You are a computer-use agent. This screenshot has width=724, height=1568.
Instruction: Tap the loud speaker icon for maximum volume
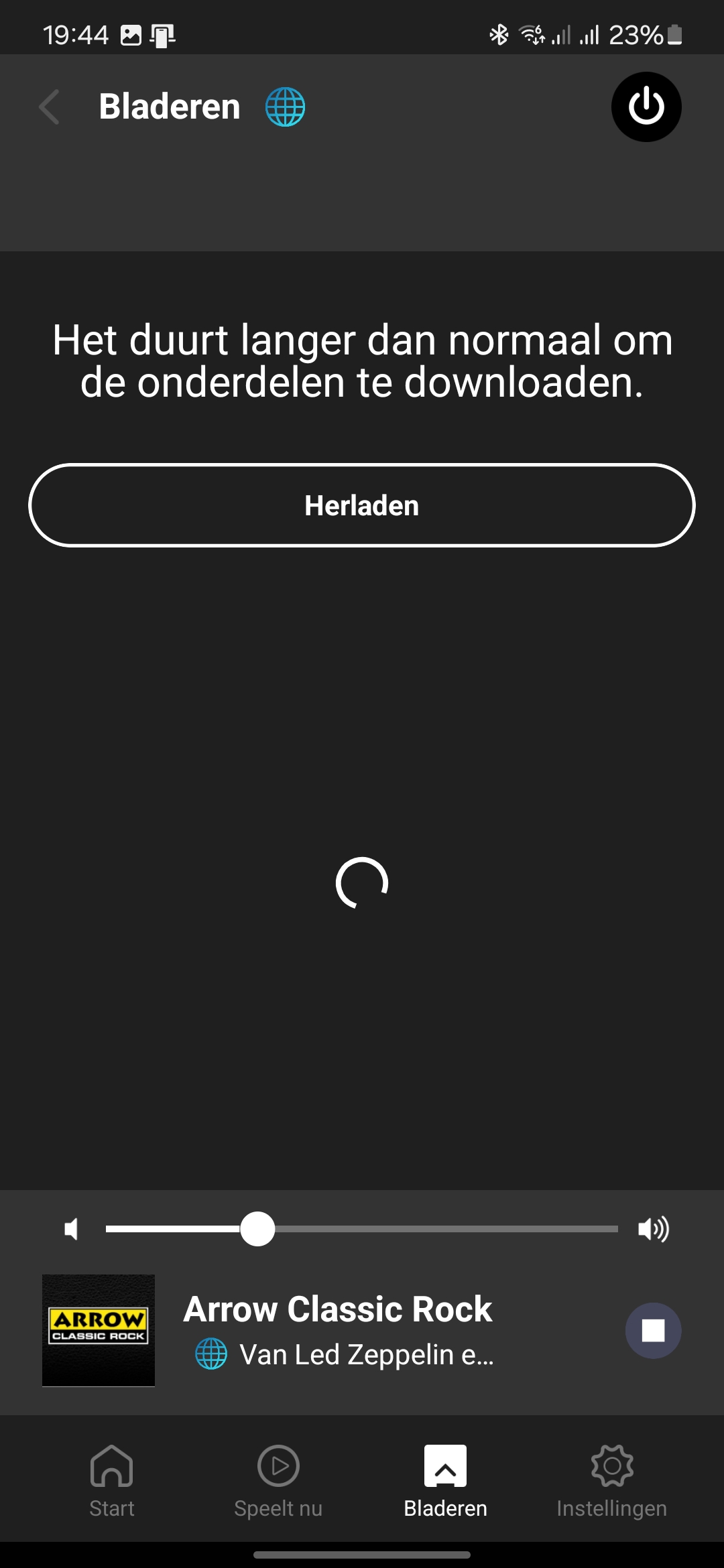point(654,1229)
